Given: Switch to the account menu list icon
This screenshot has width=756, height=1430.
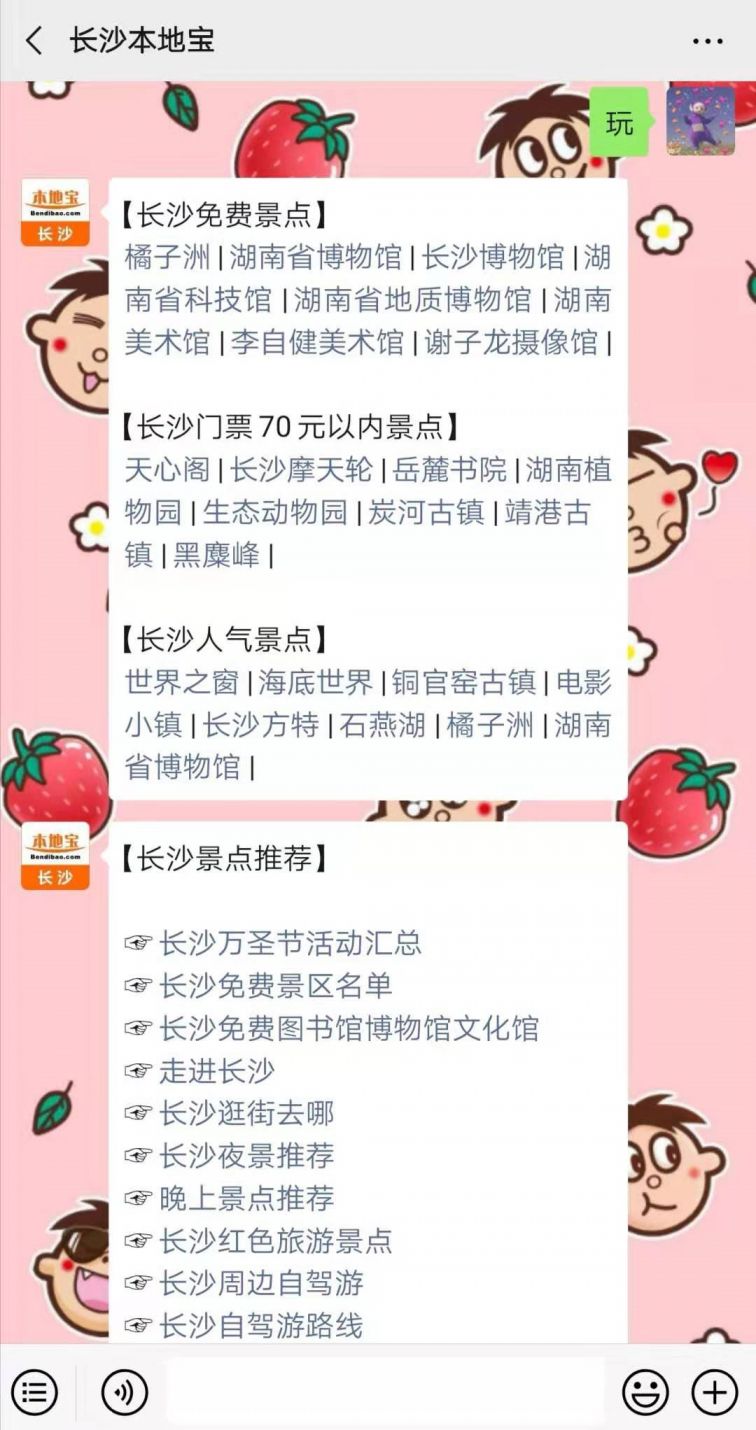Looking at the screenshot, I should tap(34, 1391).
